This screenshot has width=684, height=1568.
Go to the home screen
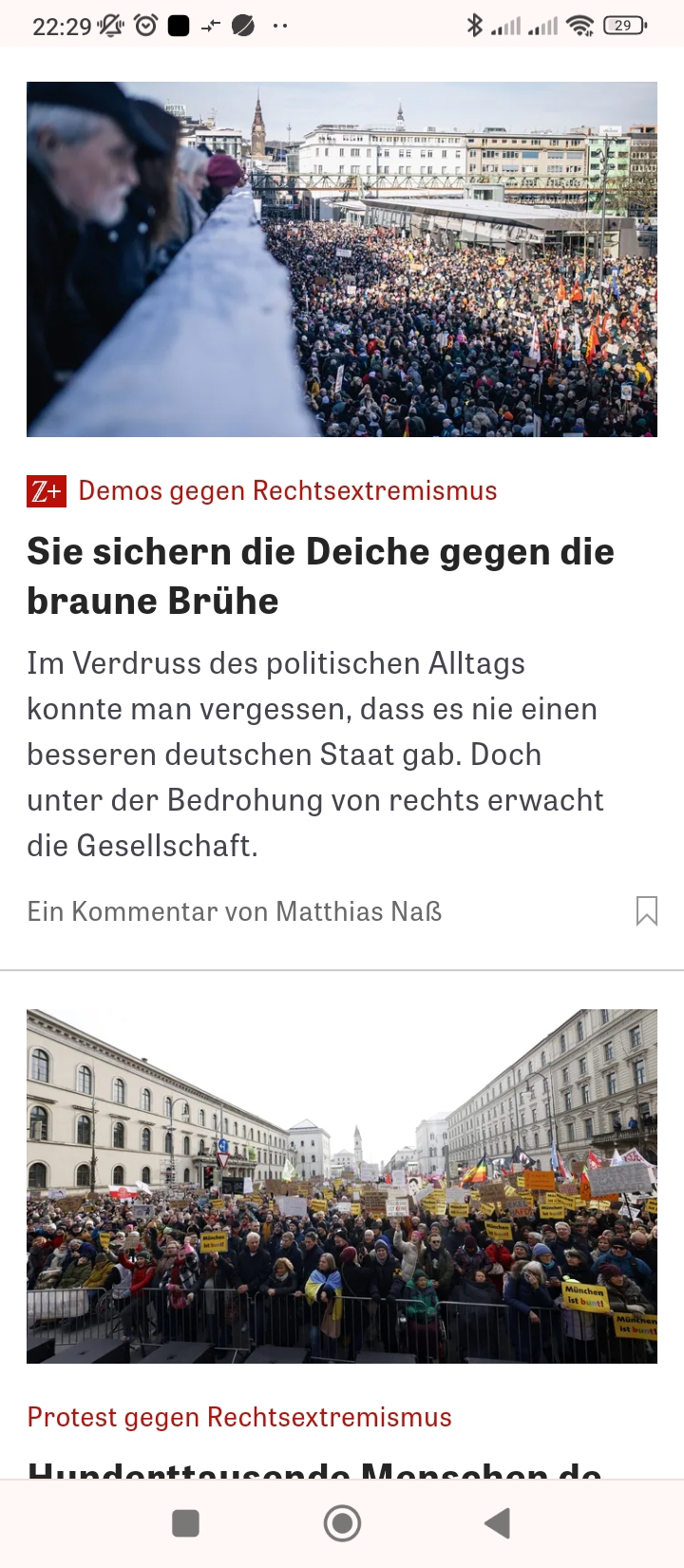pos(342,1523)
